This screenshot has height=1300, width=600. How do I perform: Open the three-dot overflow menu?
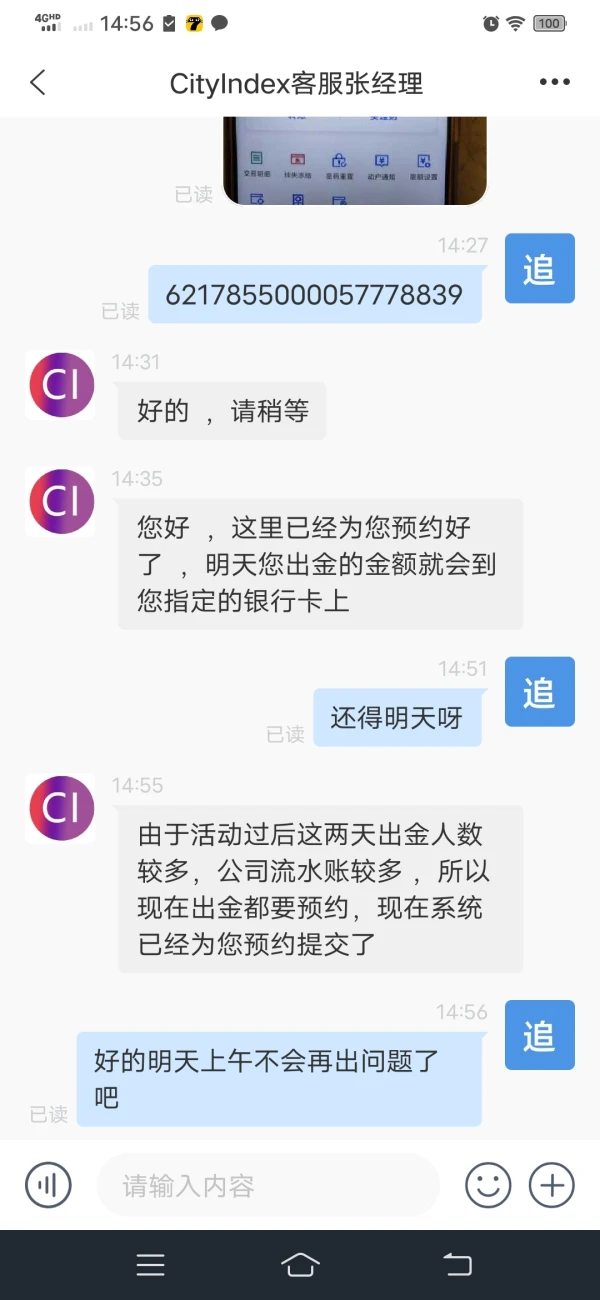click(x=554, y=83)
